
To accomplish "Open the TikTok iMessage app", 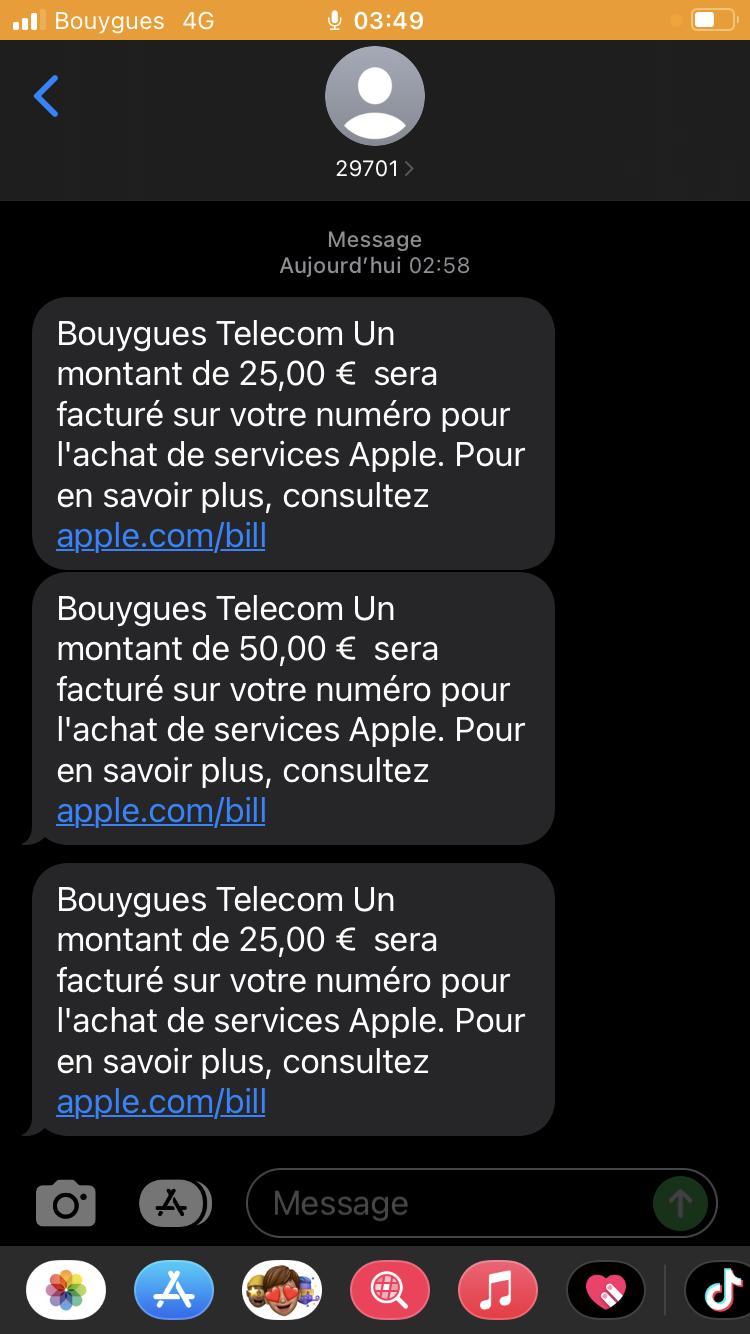I will (718, 1290).
